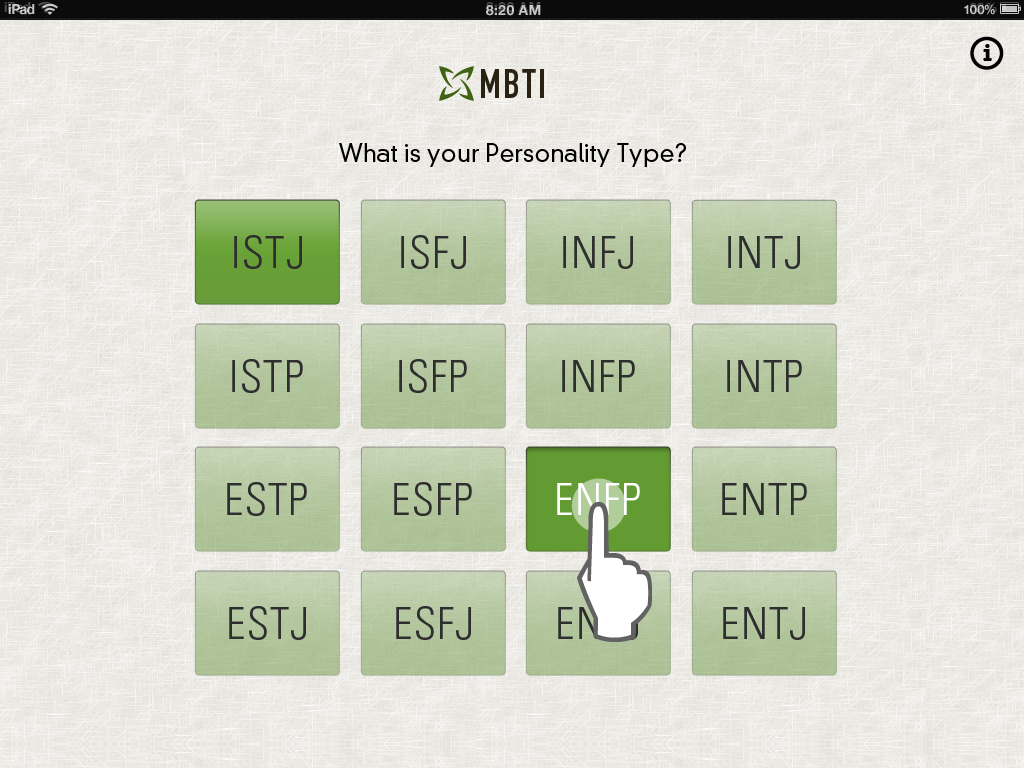Choose ESFP personality type
Screen dimensions: 1024x768
[x=433, y=499]
